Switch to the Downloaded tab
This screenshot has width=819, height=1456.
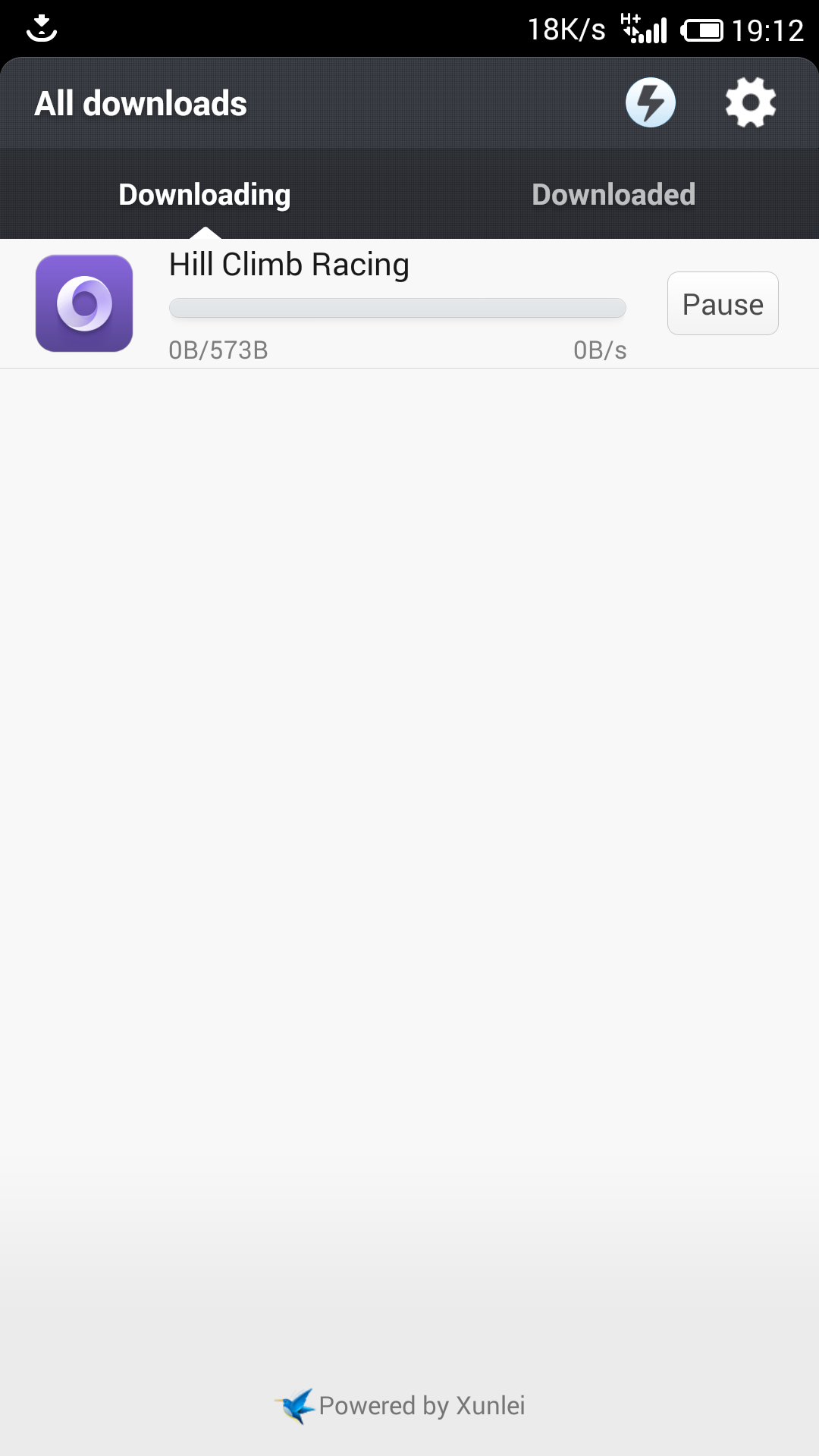(x=613, y=194)
